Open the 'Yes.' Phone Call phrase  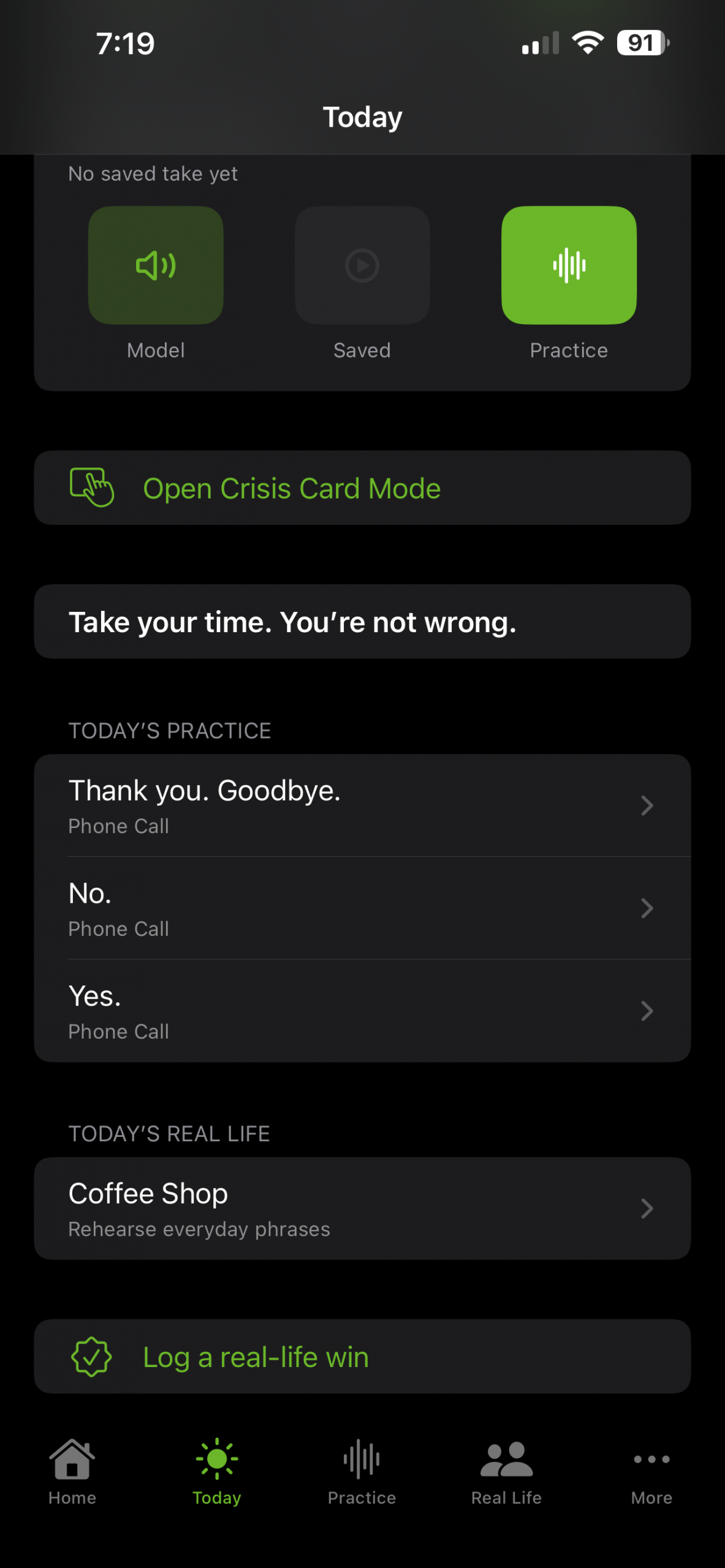click(362, 1011)
